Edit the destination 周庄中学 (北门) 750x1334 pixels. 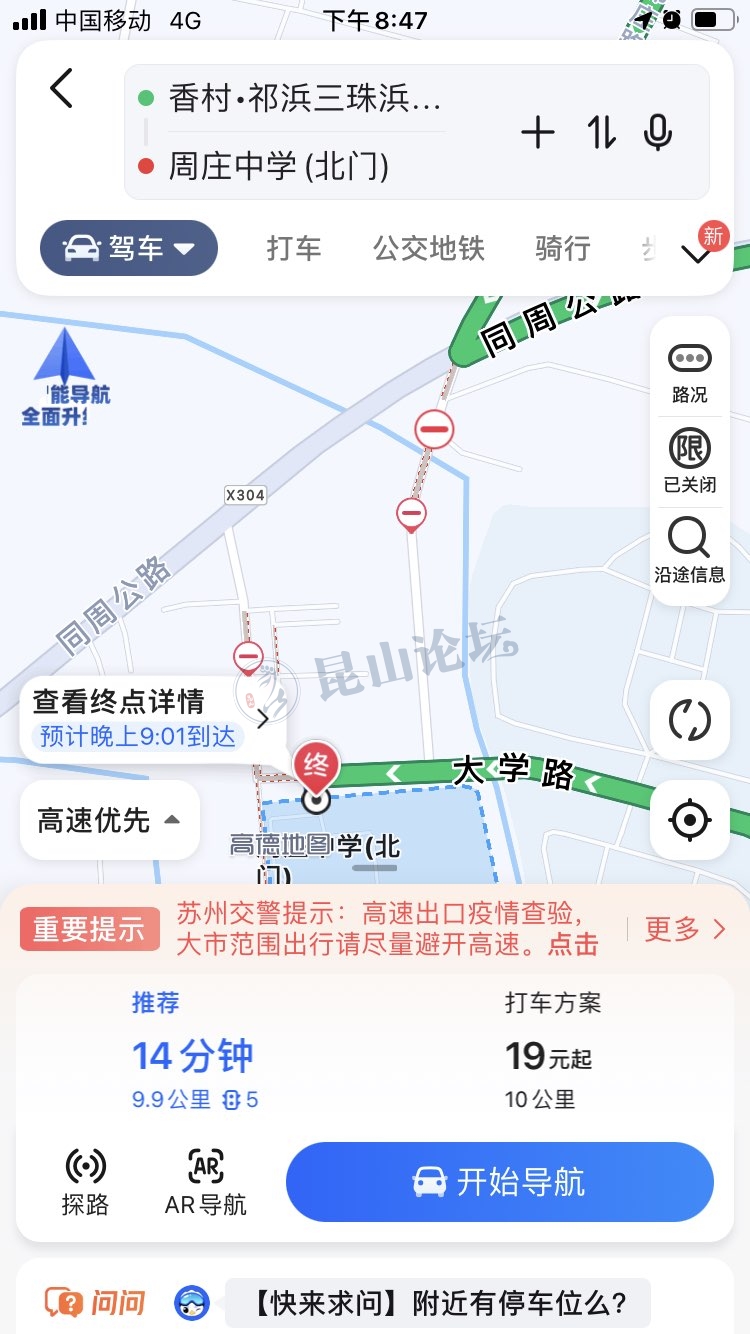[280, 165]
